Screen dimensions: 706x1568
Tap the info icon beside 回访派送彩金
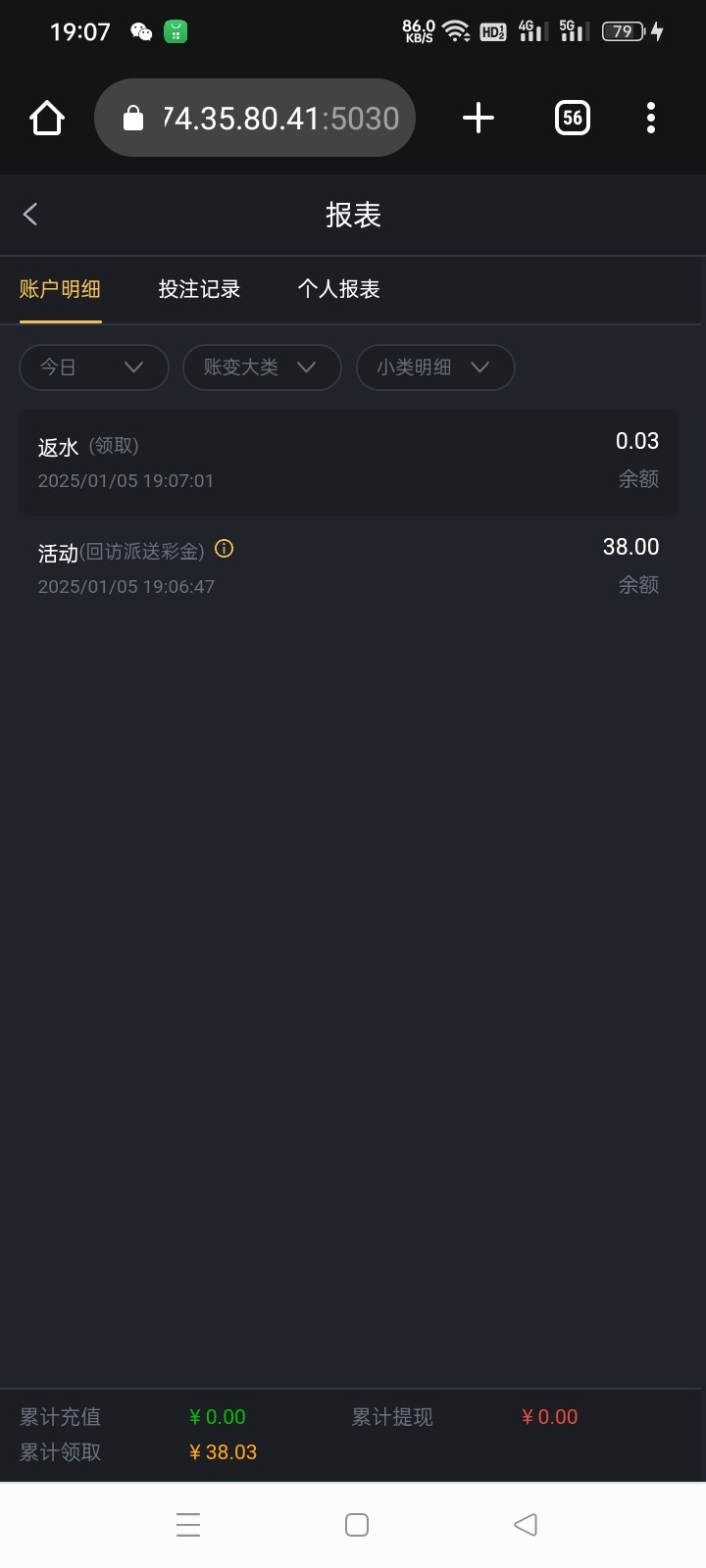[x=224, y=549]
